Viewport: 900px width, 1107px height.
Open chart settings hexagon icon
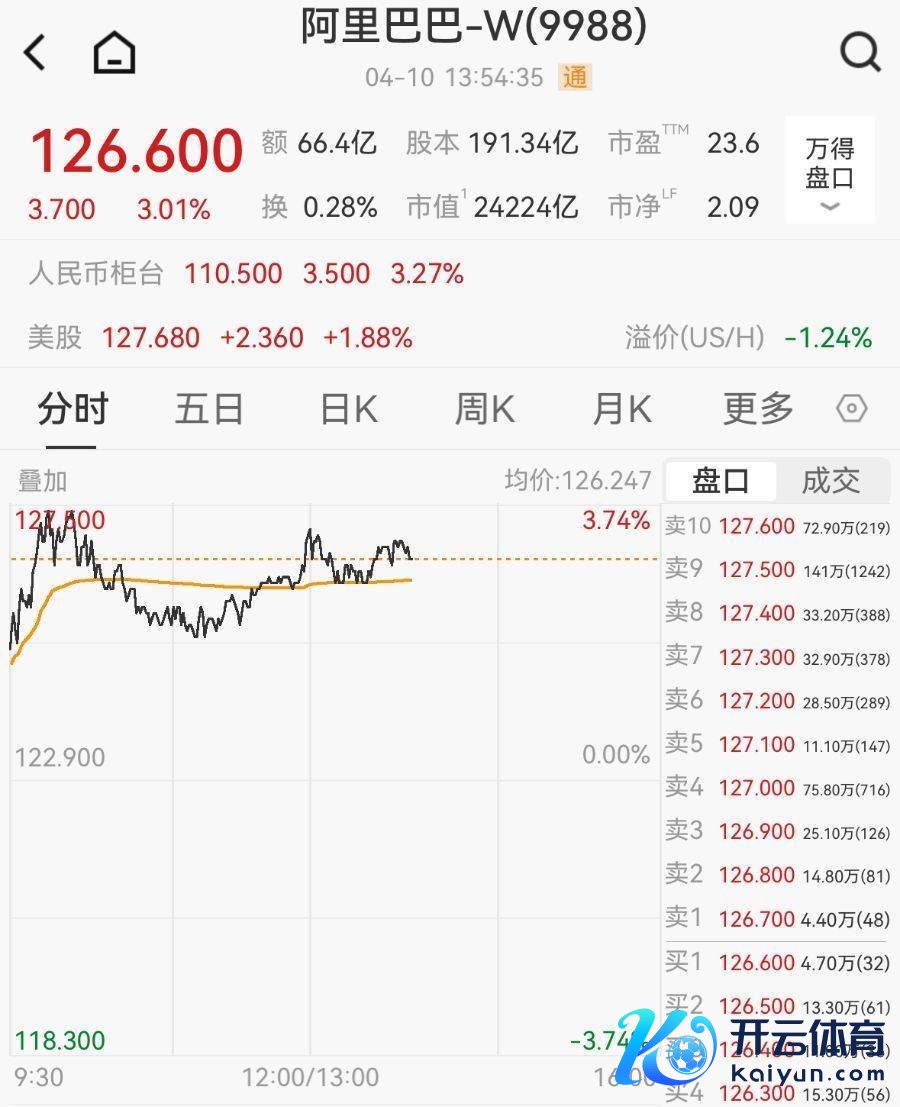click(852, 410)
